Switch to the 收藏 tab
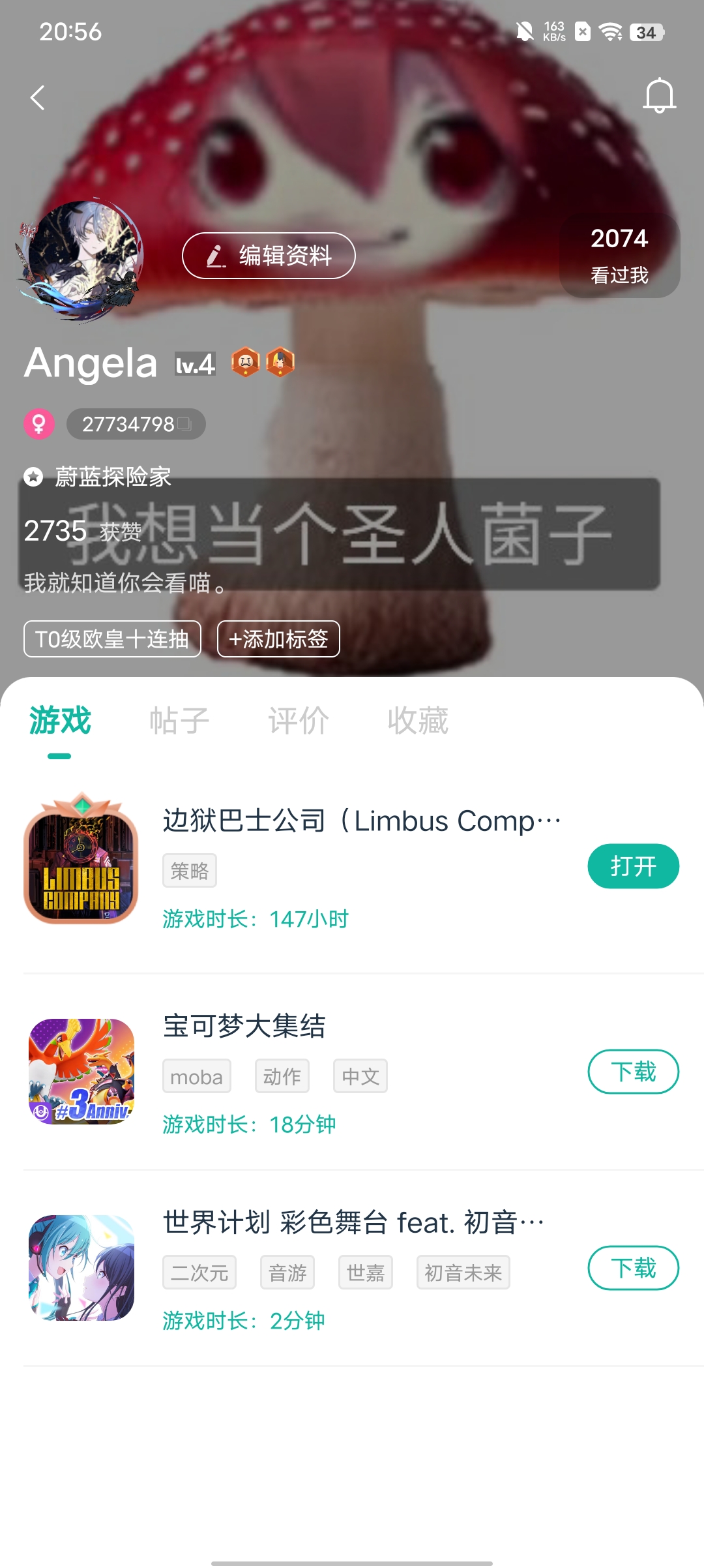This screenshot has height=1568, width=704. coord(418,721)
